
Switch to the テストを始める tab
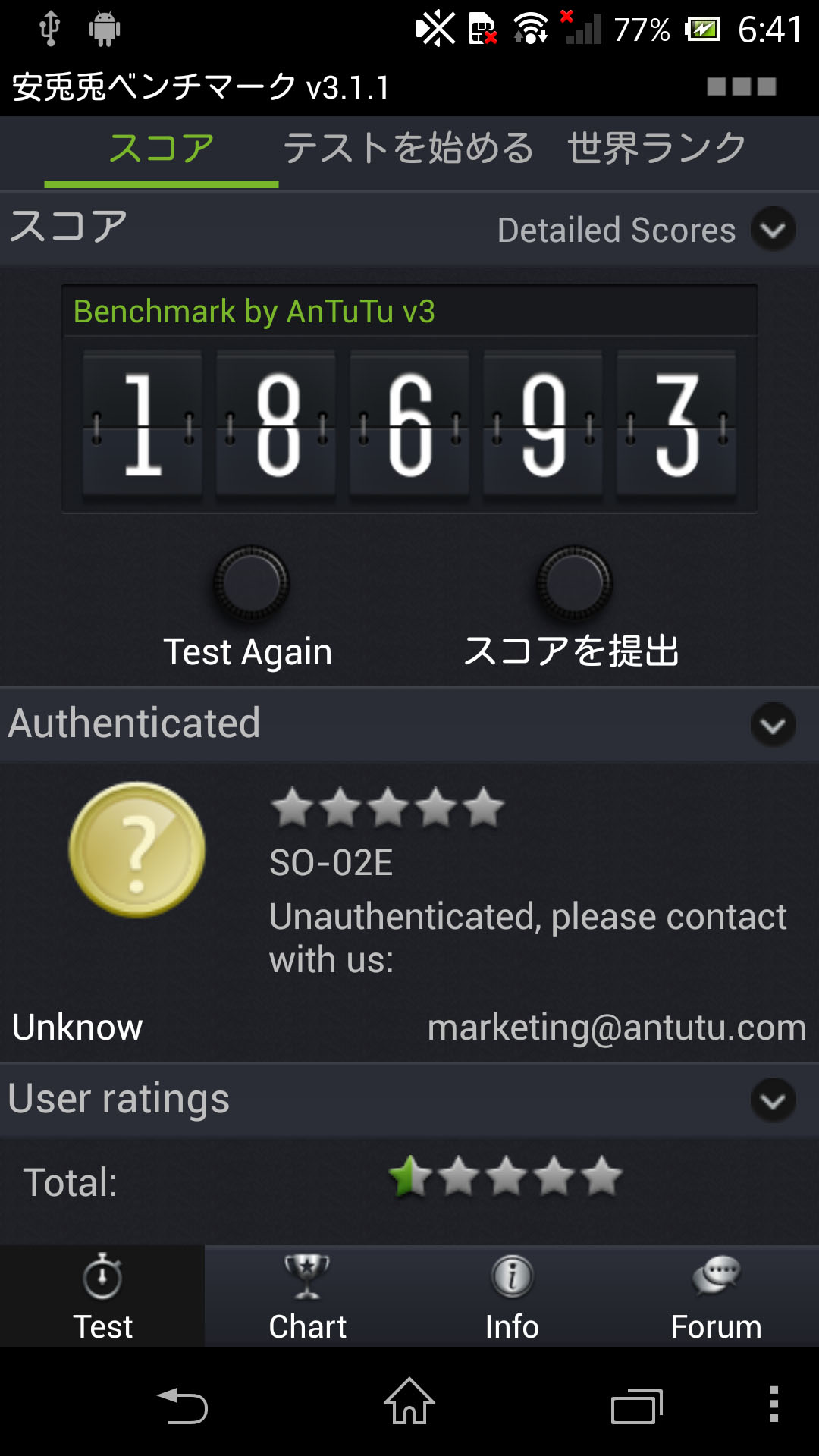click(x=408, y=149)
